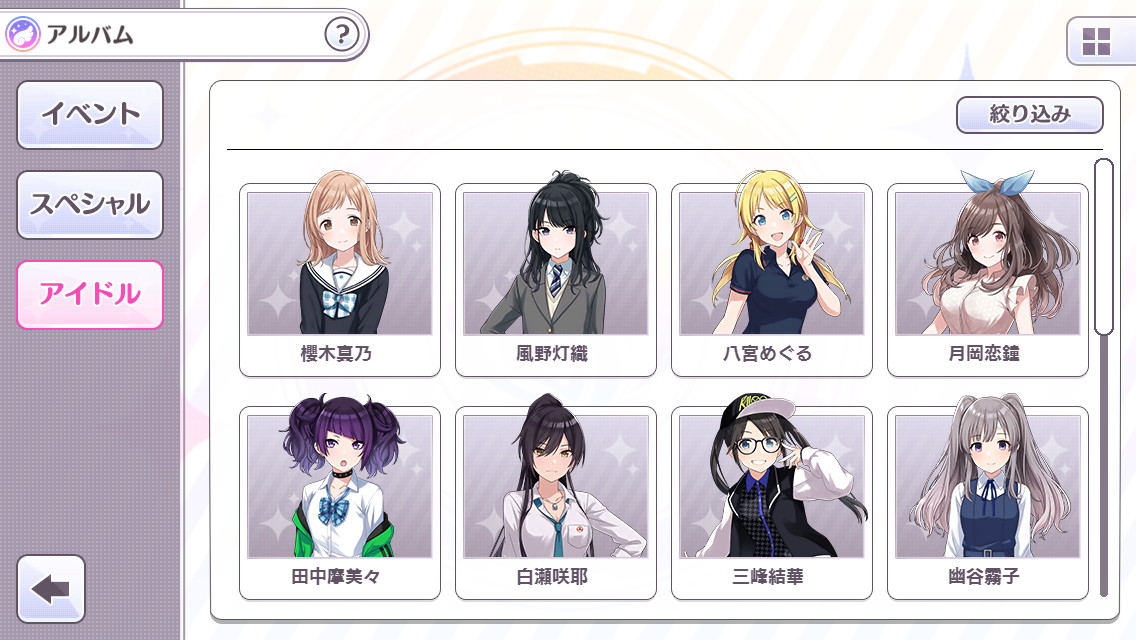
Task: Open the grid menu icon
Action: (x=1097, y=42)
